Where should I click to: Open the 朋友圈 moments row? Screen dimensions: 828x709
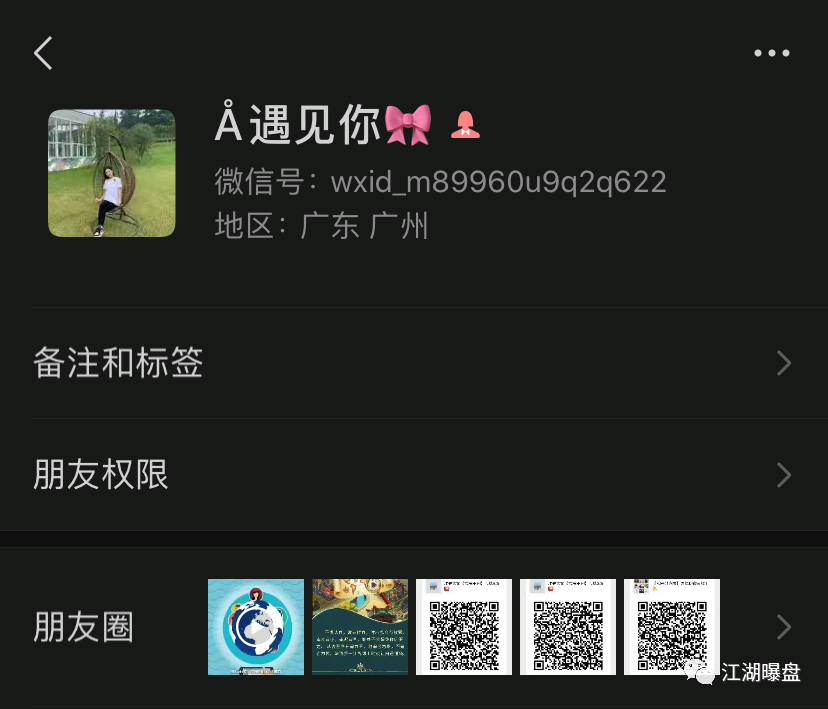pyautogui.click(x=413, y=628)
